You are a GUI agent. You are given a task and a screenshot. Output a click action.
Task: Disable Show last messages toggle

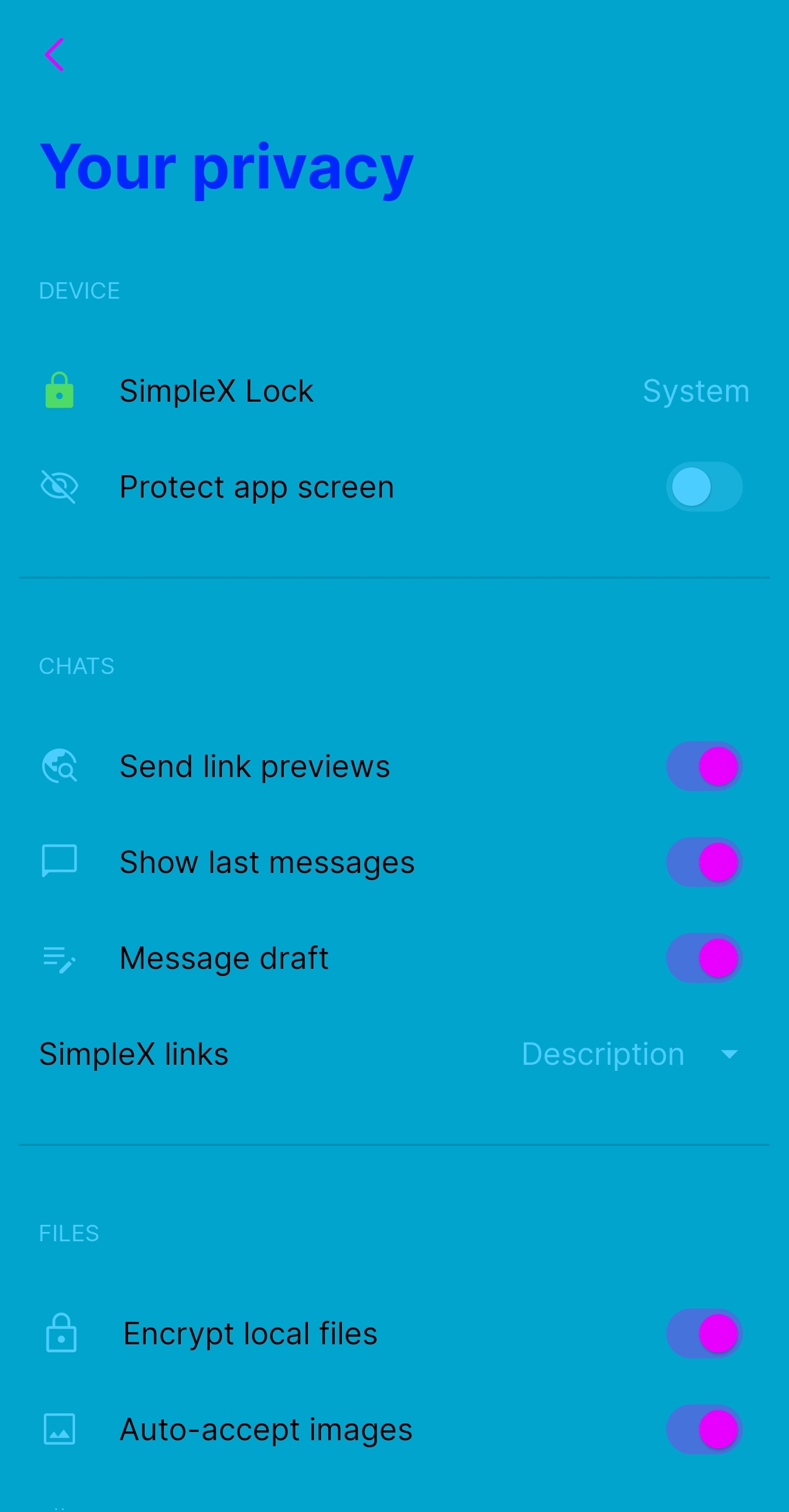point(704,861)
